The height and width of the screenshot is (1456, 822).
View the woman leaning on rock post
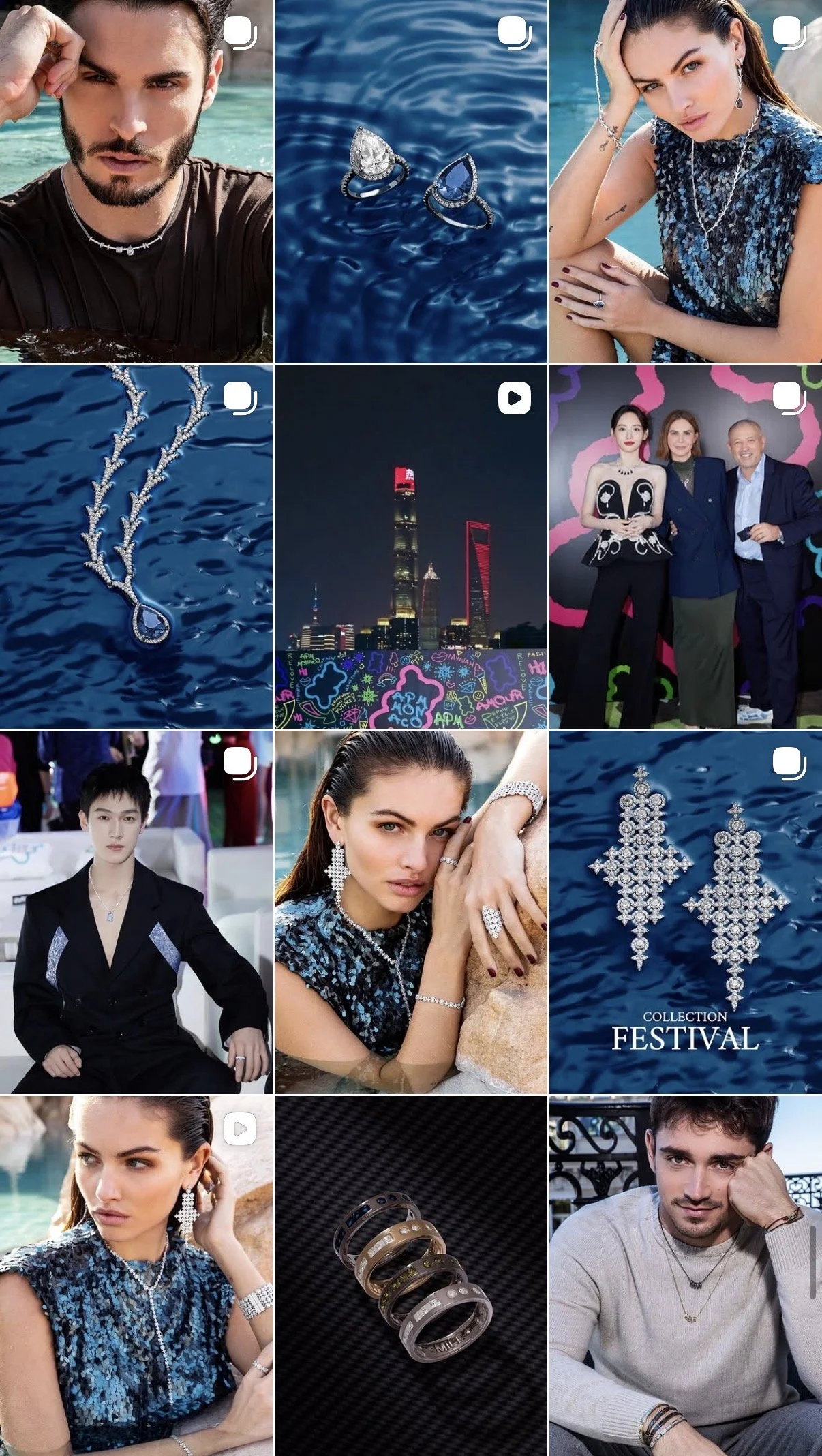coord(411,912)
